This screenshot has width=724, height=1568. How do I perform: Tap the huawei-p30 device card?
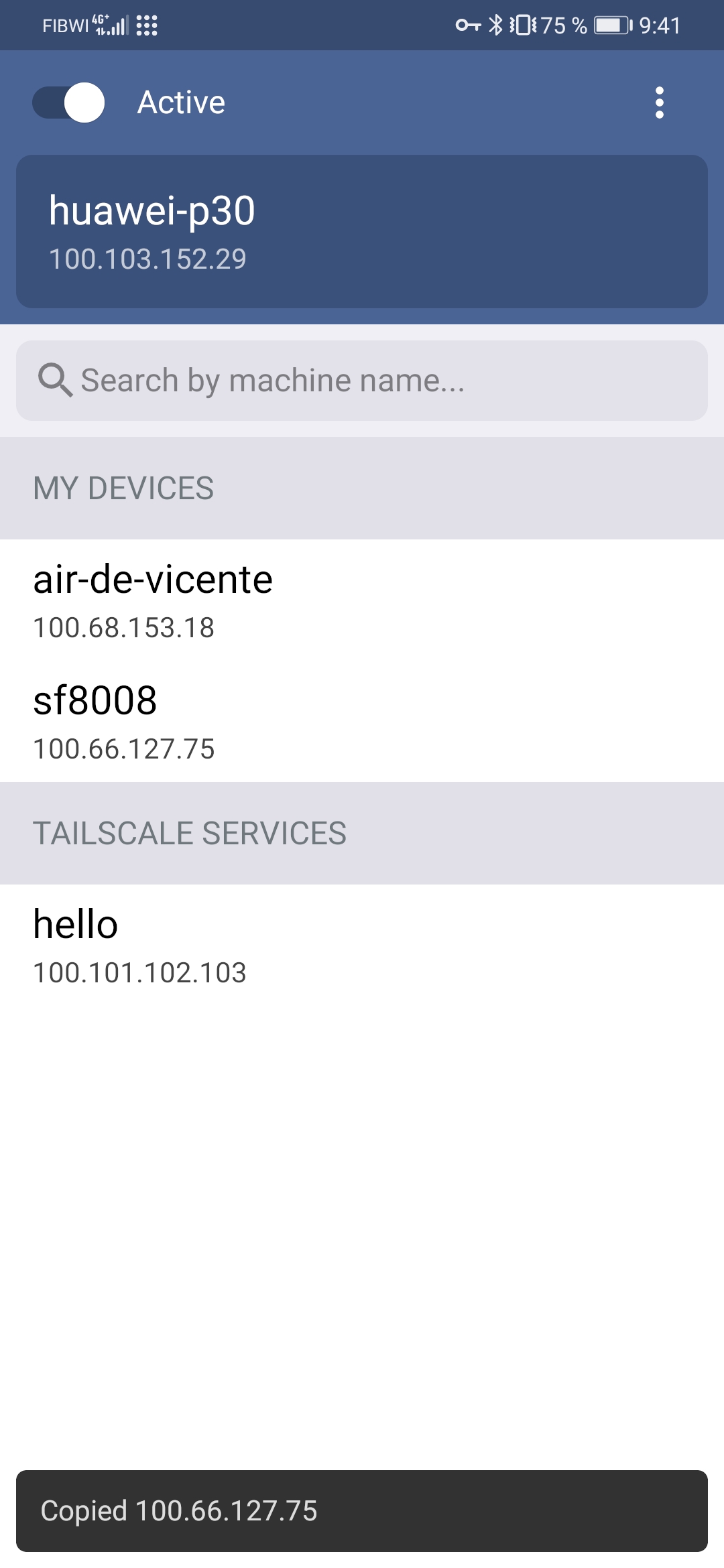362,231
